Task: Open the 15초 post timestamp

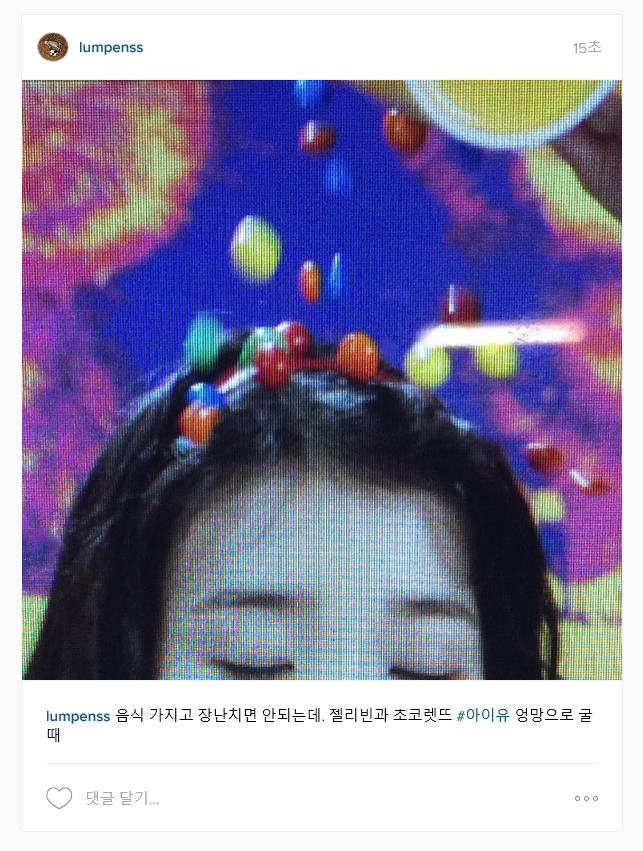Action: (587, 47)
